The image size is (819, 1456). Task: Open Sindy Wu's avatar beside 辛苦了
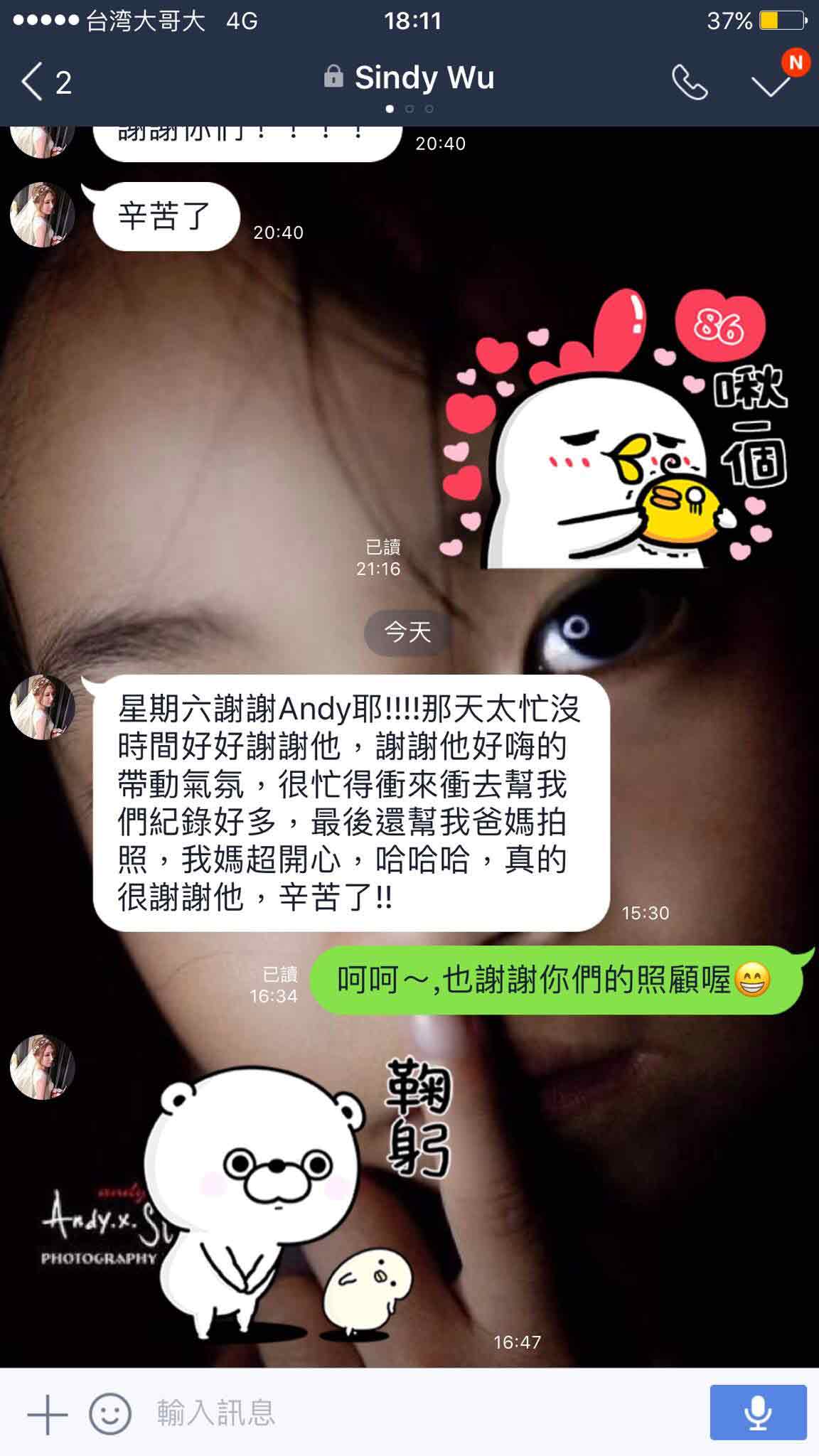43,215
